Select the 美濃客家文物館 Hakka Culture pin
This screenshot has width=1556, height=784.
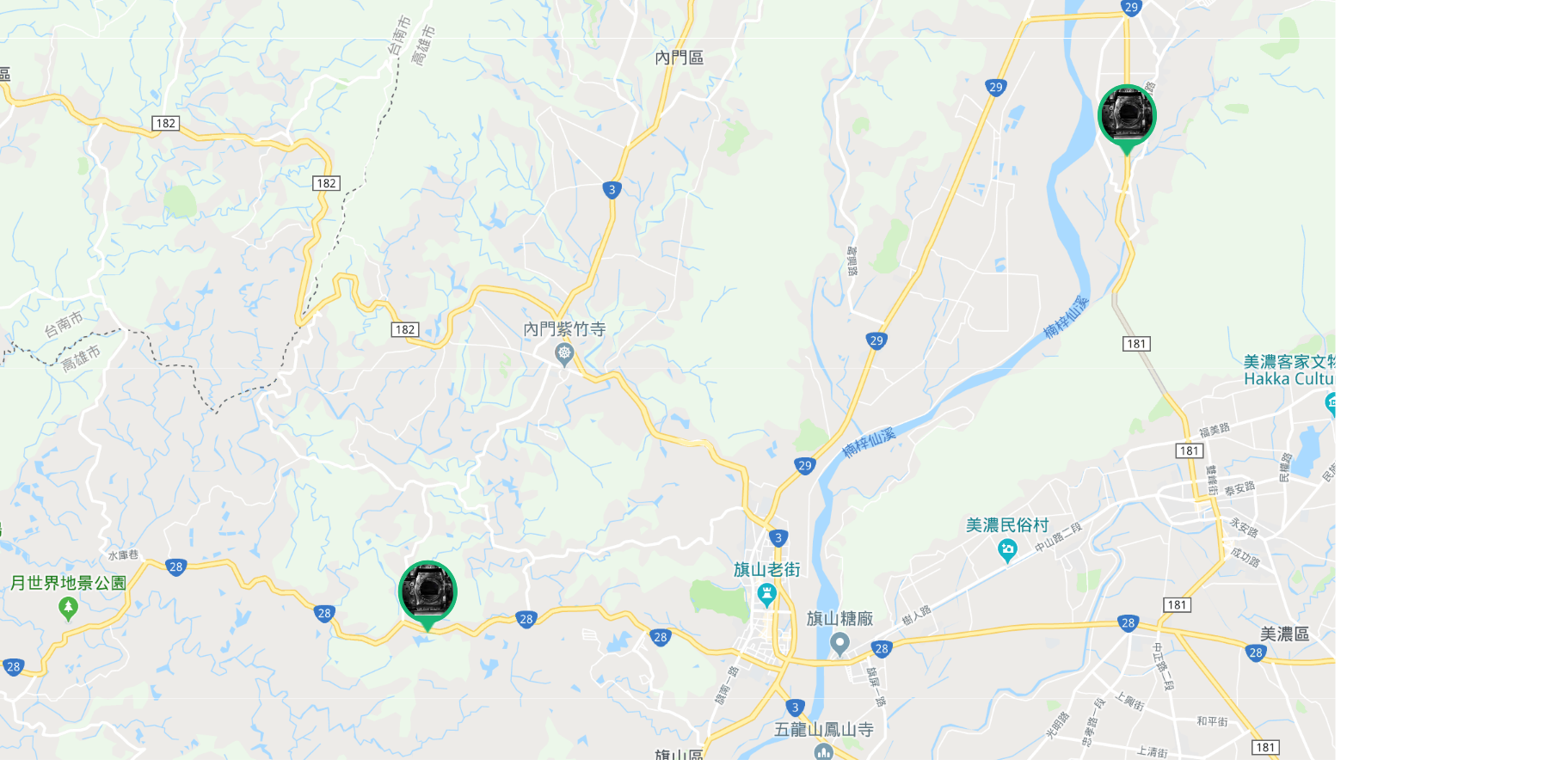(x=1330, y=402)
